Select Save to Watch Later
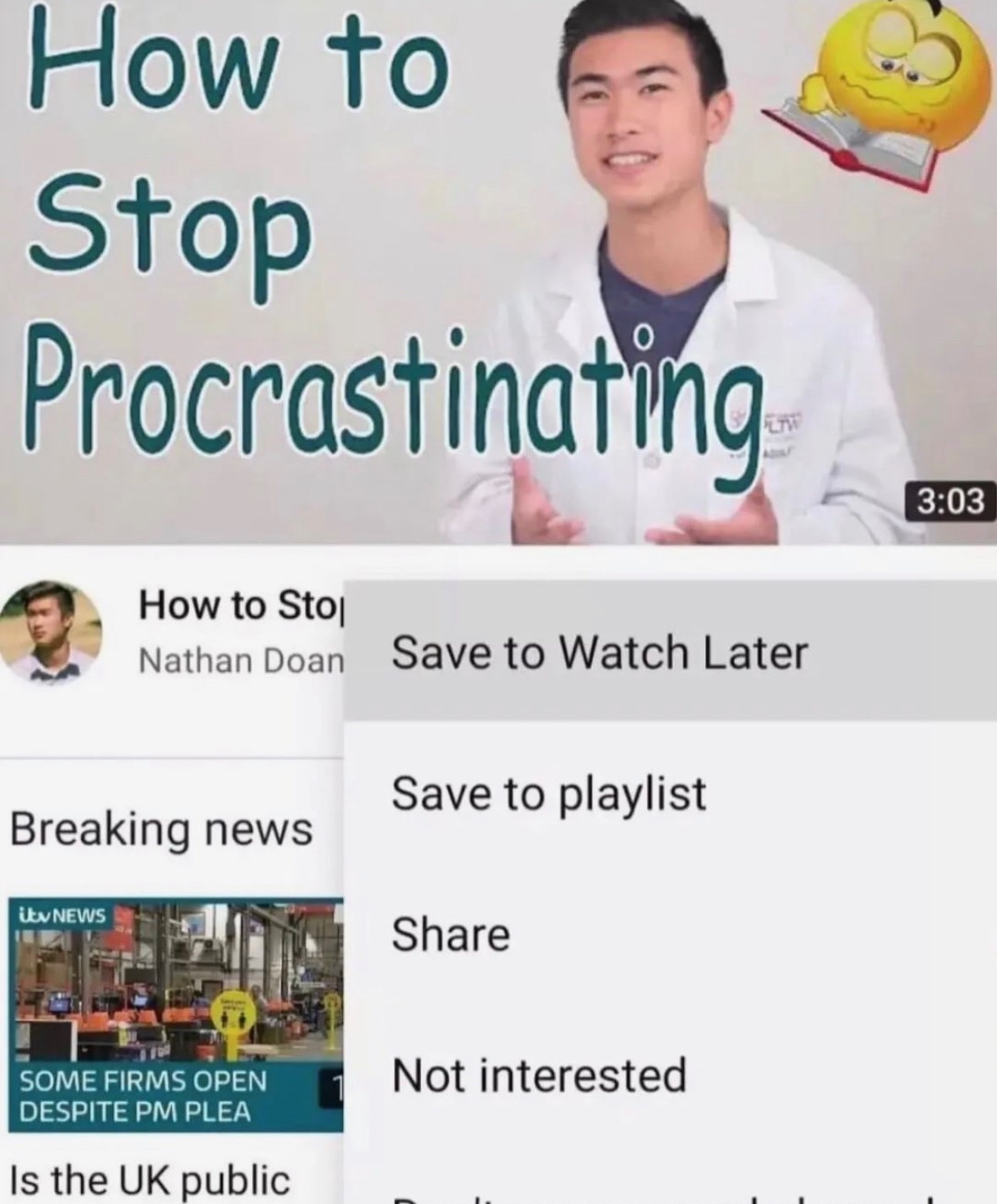997x1204 pixels. (600, 652)
